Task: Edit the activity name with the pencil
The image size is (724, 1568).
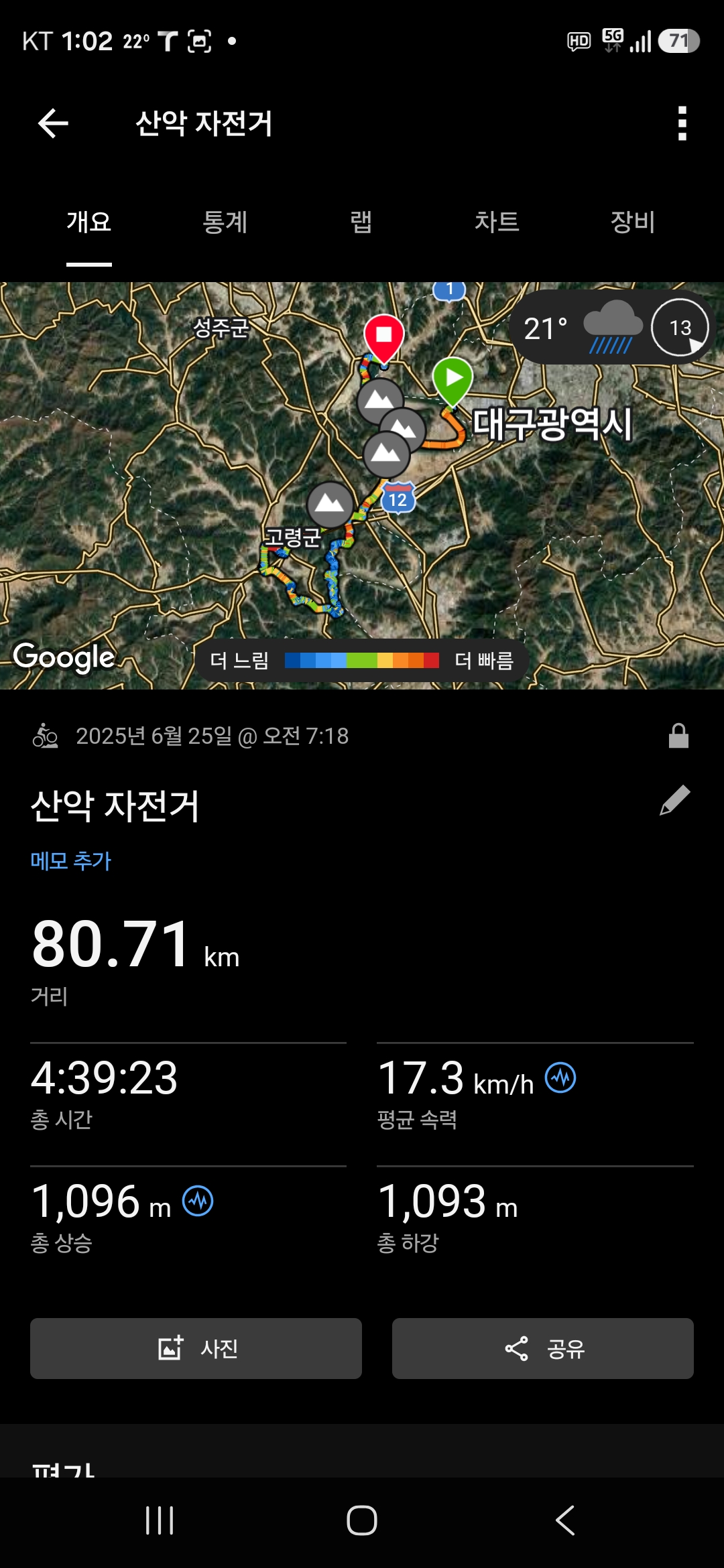Action: pos(674,800)
